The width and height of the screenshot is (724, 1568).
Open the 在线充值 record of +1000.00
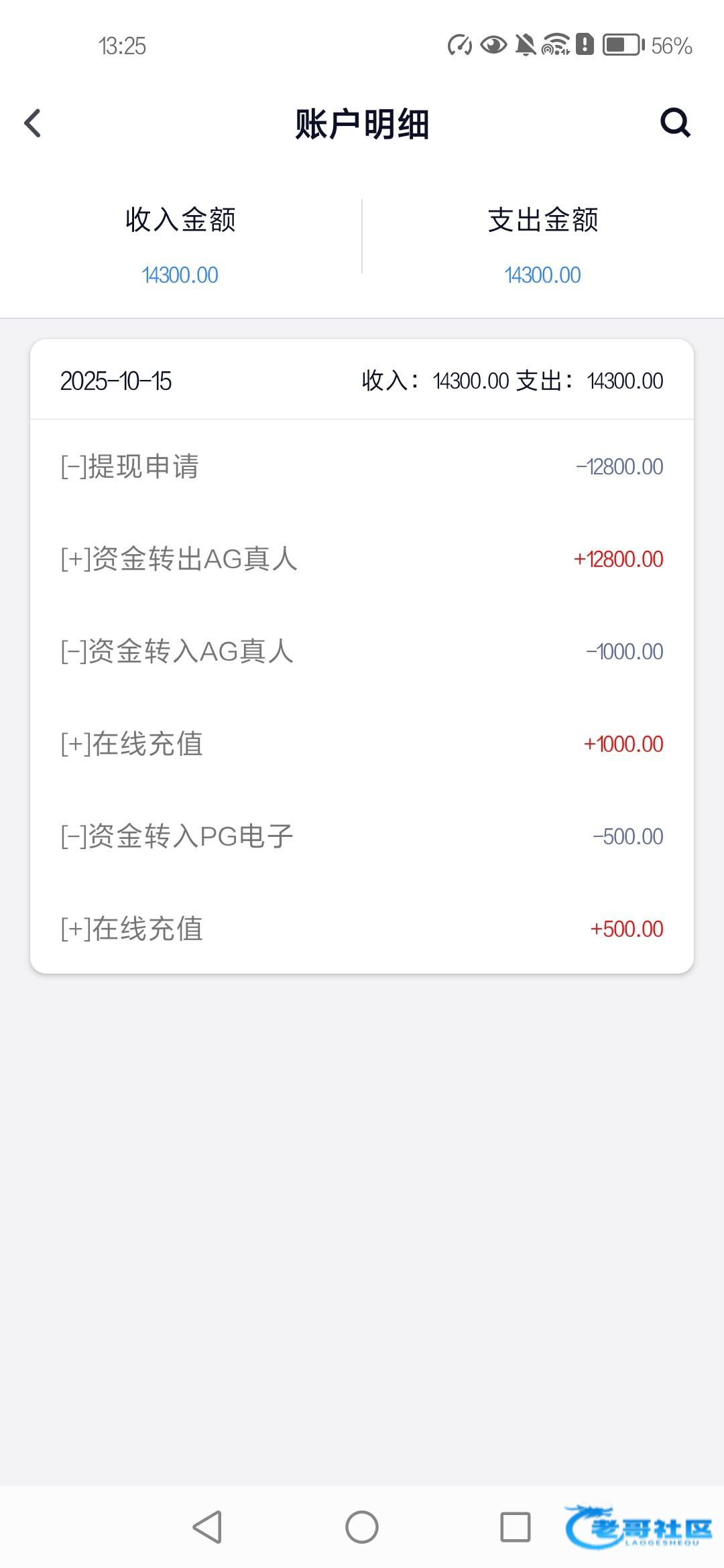tap(362, 744)
